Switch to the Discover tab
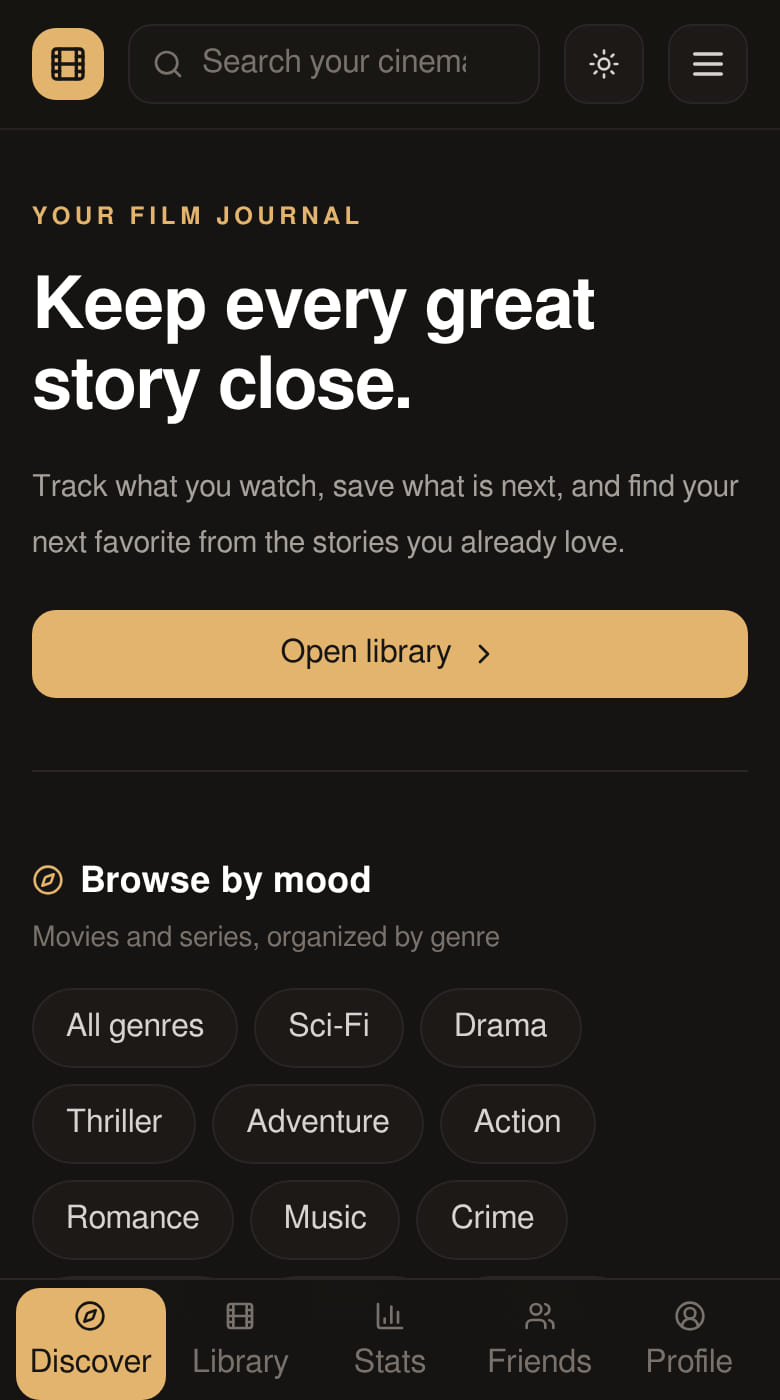The image size is (780, 1400). click(x=91, y=1343)
